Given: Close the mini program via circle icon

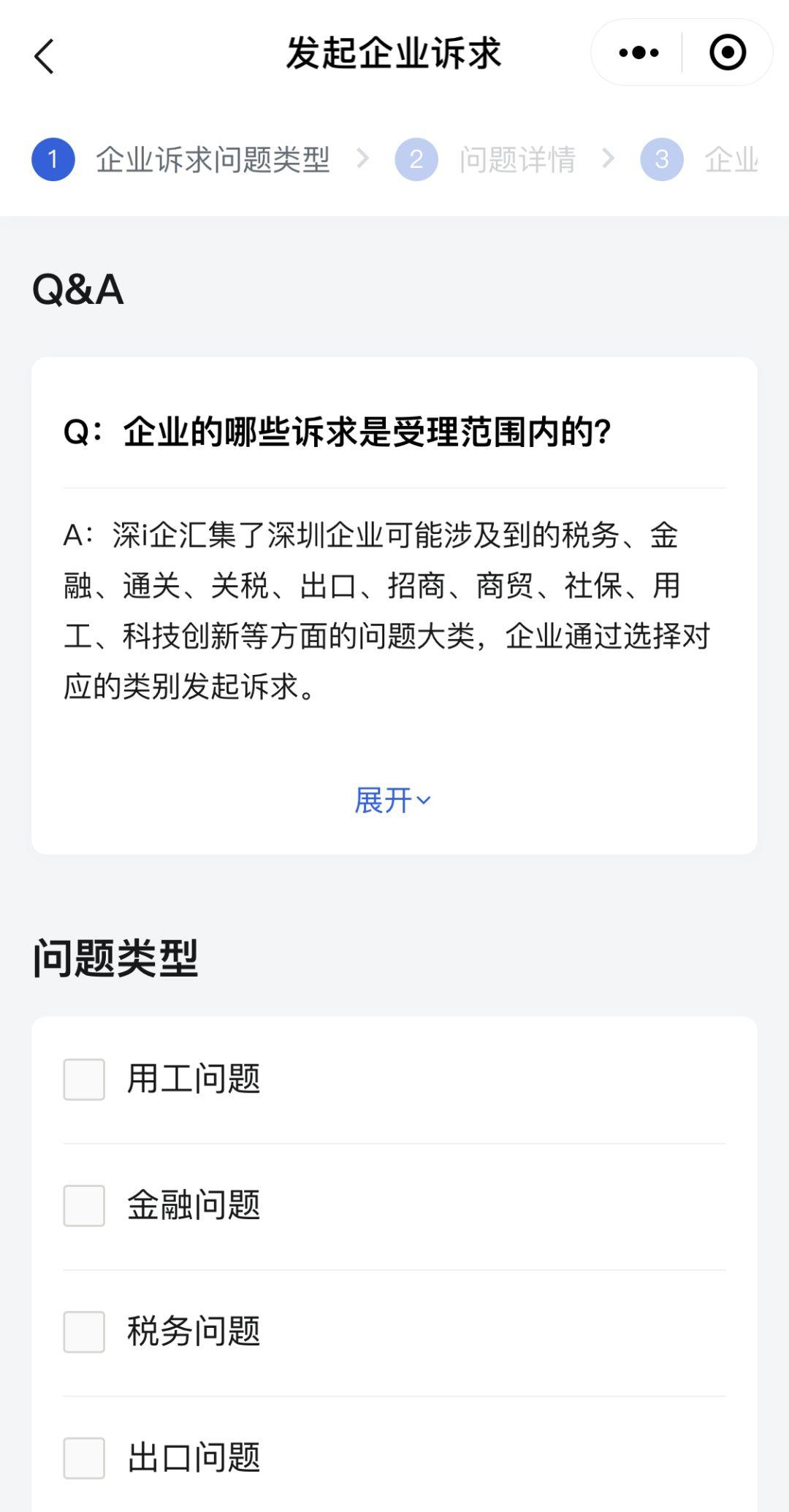Looking at the screenshot, I should [x=728, y=53].
